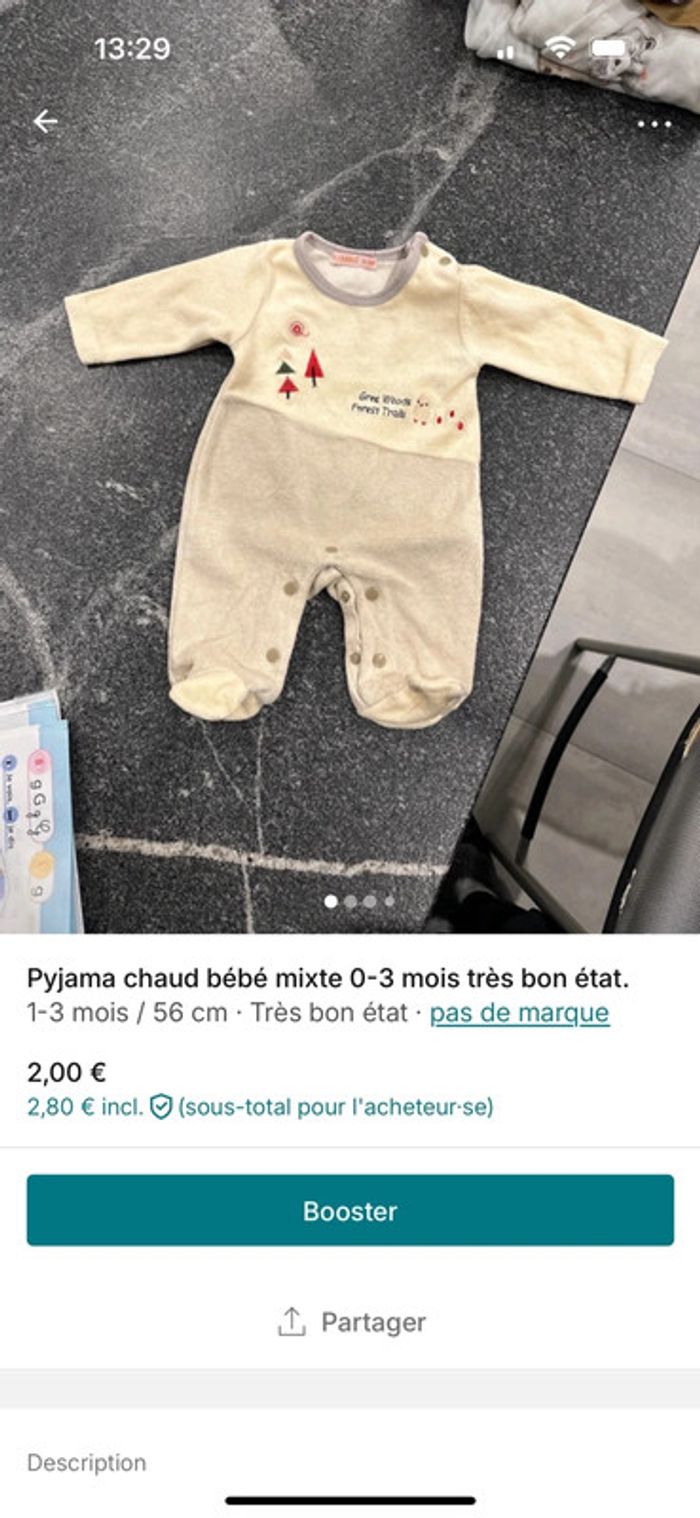
Task: Share this listing with Partager
Action: [350, 1322]
